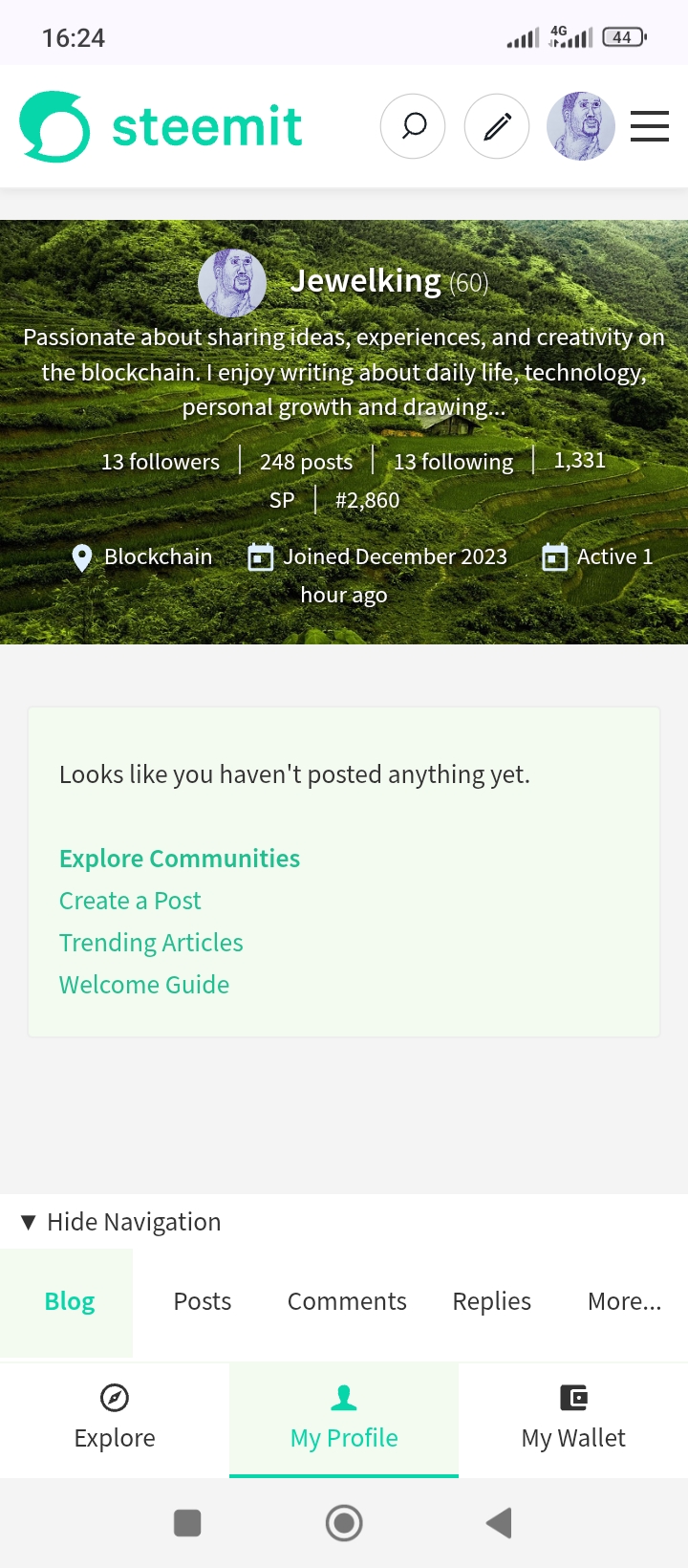Open the hamburger menu

pyautogui.click(x=650, y=126)
